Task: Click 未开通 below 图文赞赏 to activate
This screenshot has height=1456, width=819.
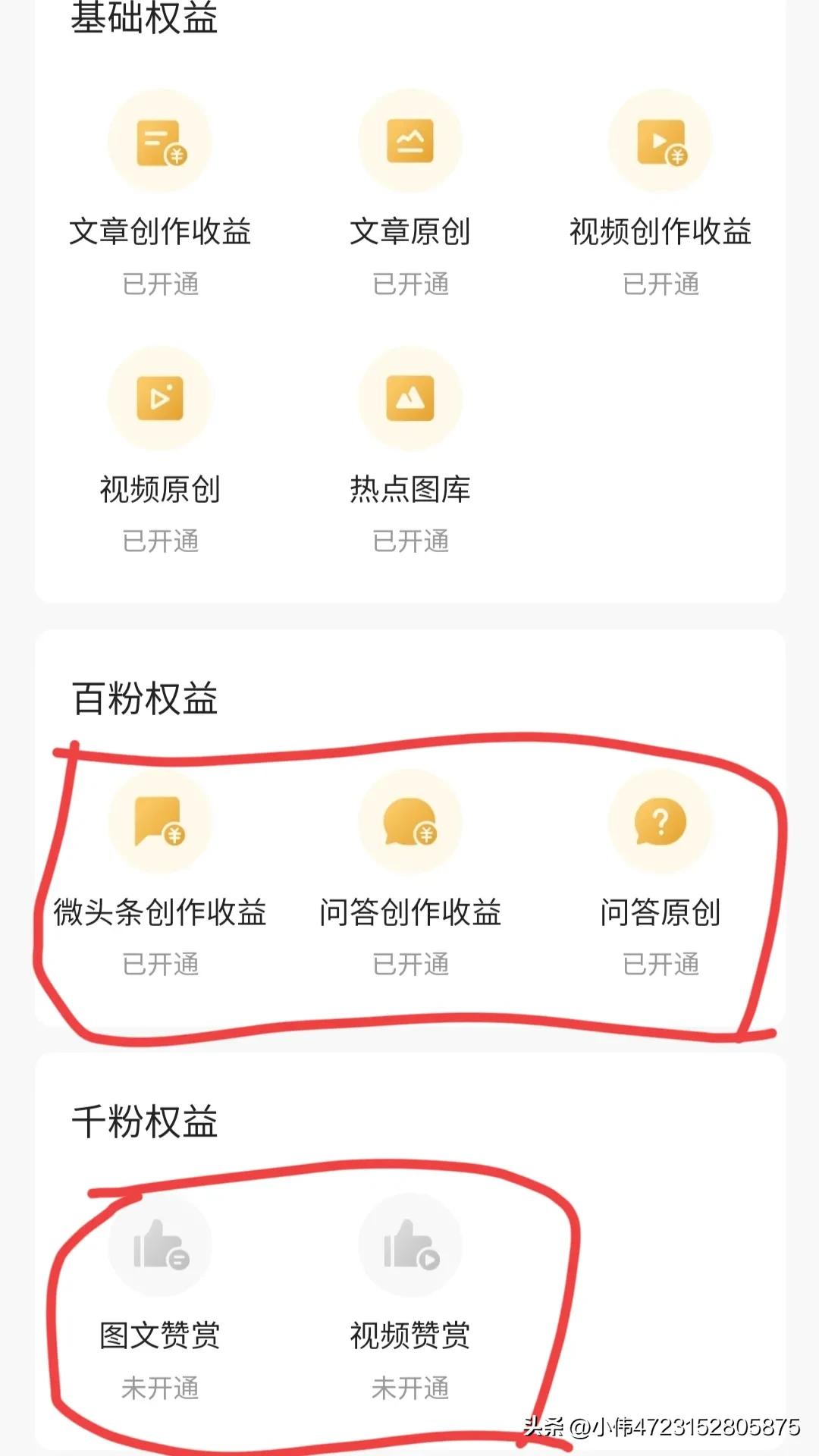Action: pos(160,1389)
